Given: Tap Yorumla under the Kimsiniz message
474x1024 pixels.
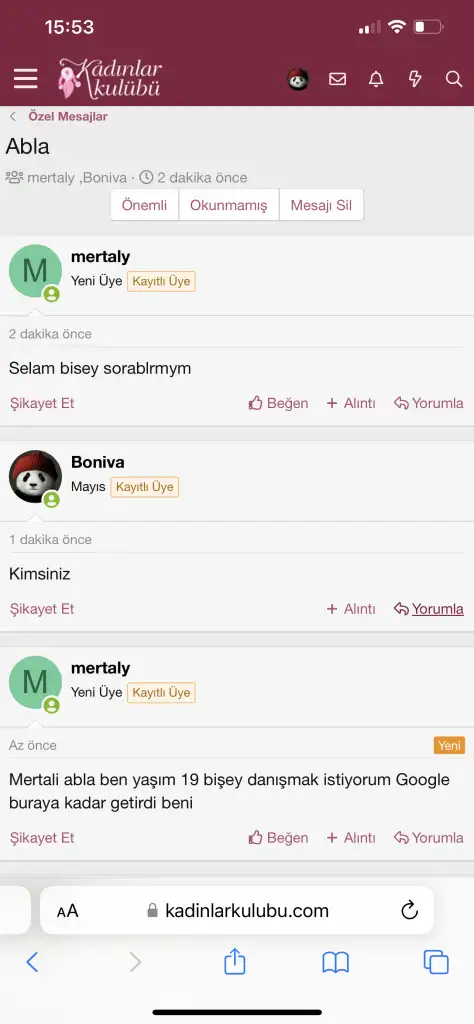Looking at the screenshot, I should 429,609.
